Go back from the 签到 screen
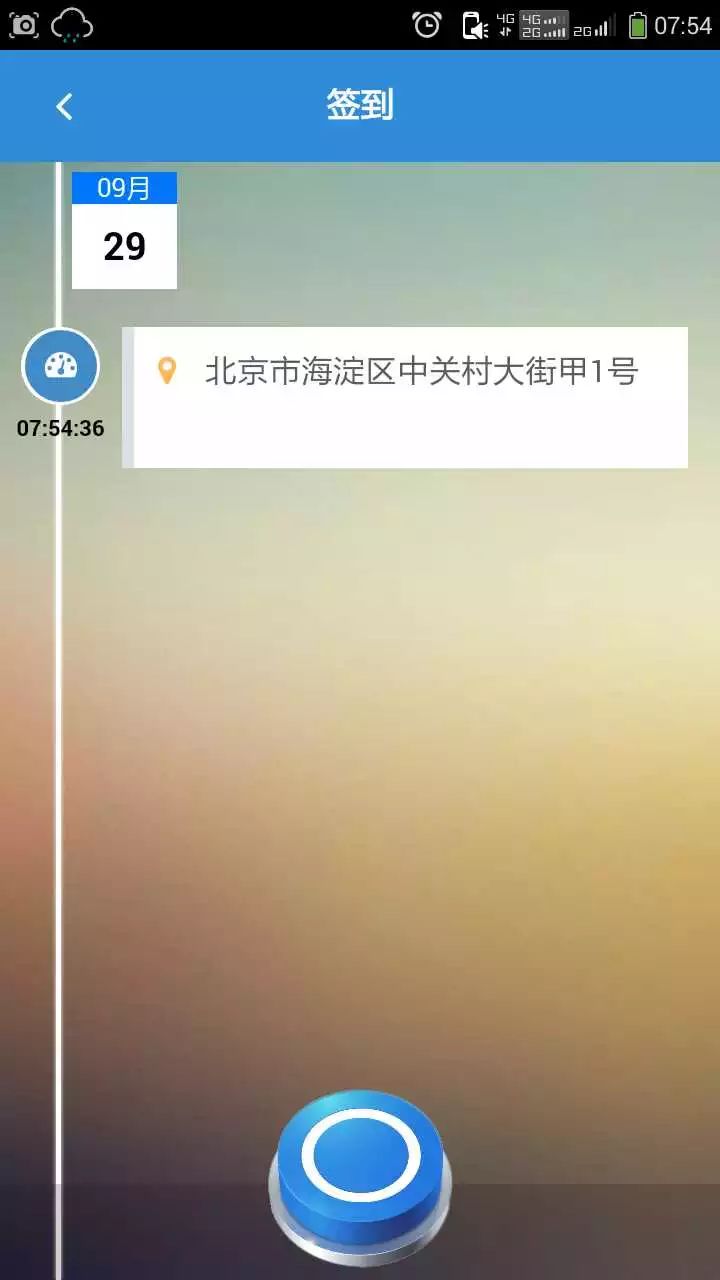 point(64,106)
